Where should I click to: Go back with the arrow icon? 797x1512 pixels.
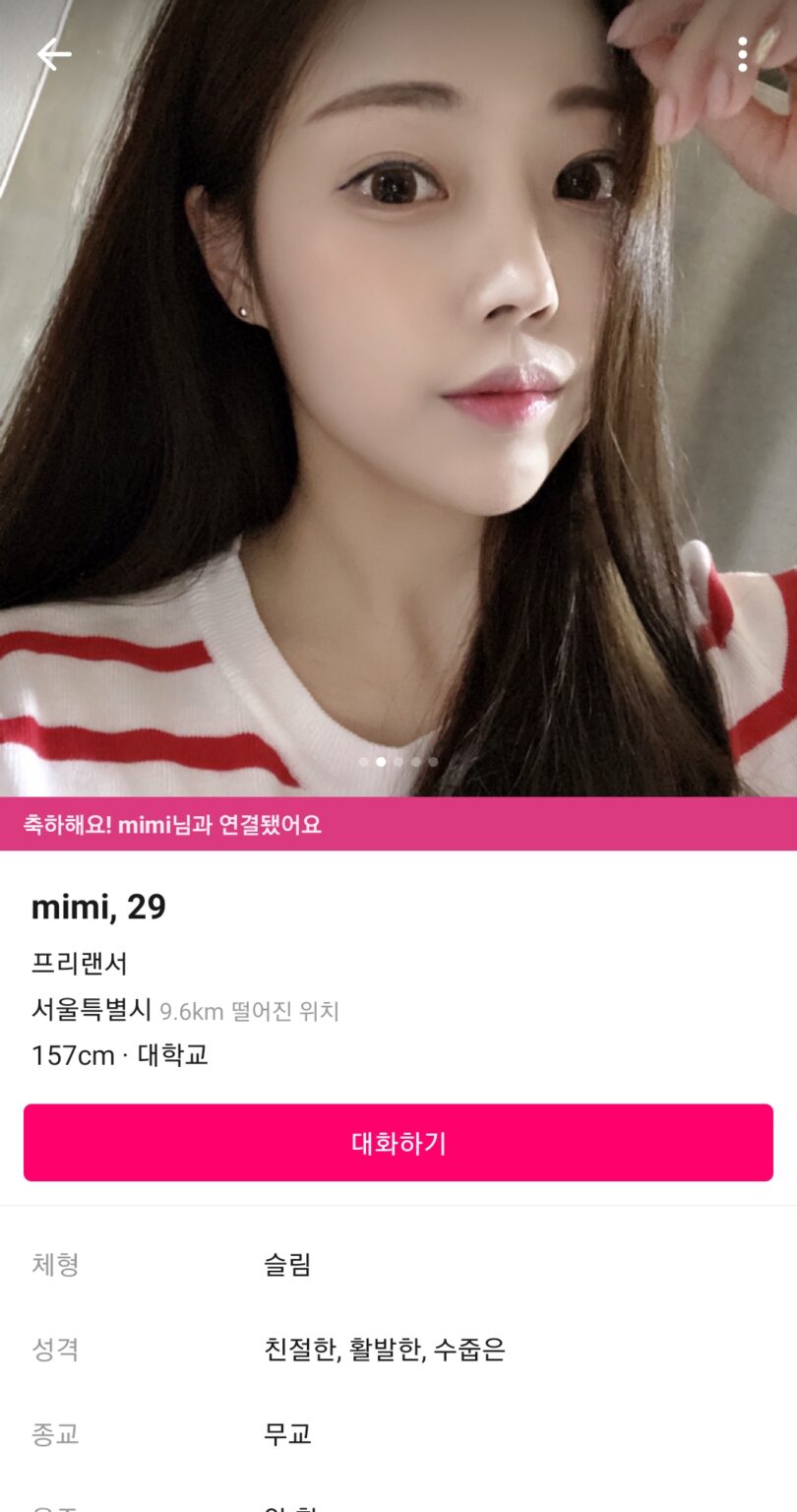point(54,54)
